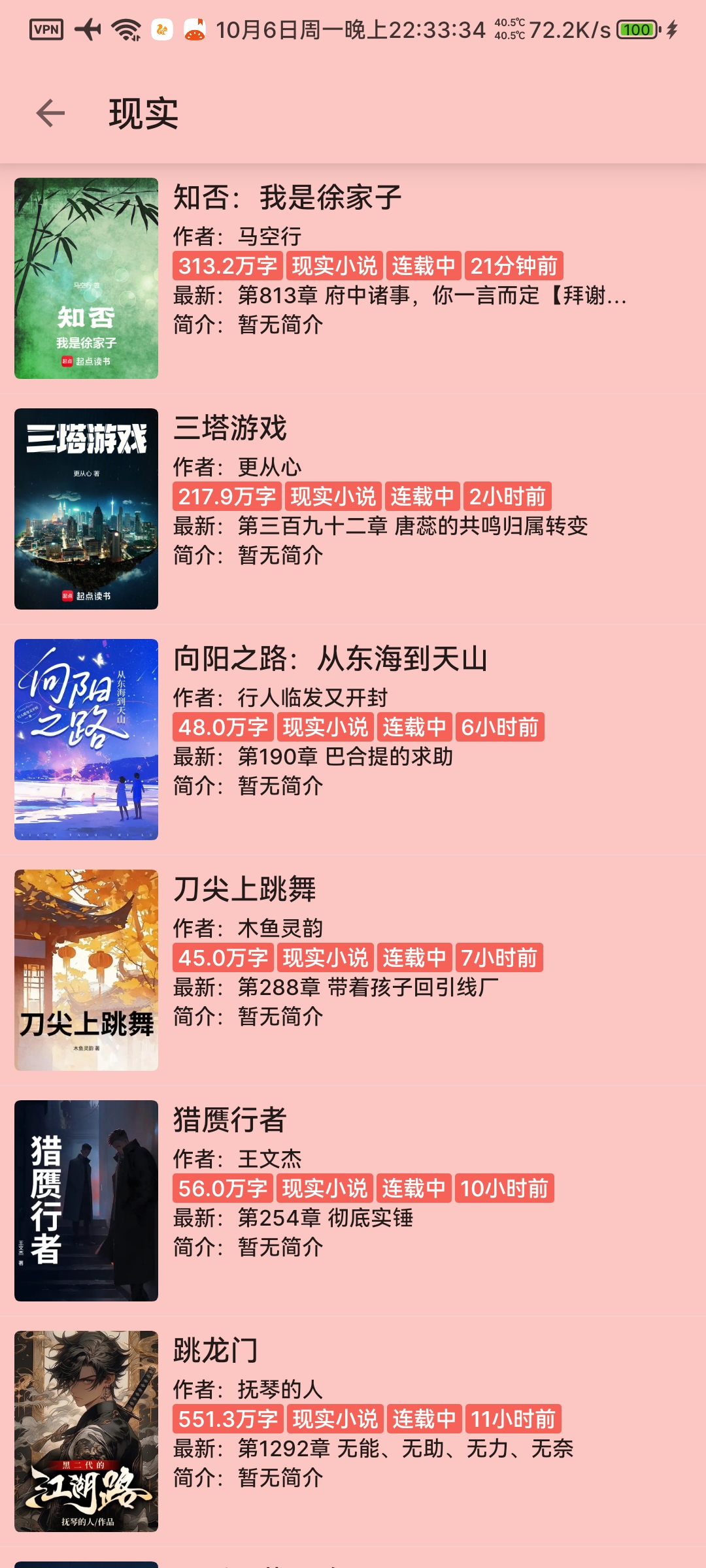Select the novel 刀尖上跳舞

[x=244, y=889]
